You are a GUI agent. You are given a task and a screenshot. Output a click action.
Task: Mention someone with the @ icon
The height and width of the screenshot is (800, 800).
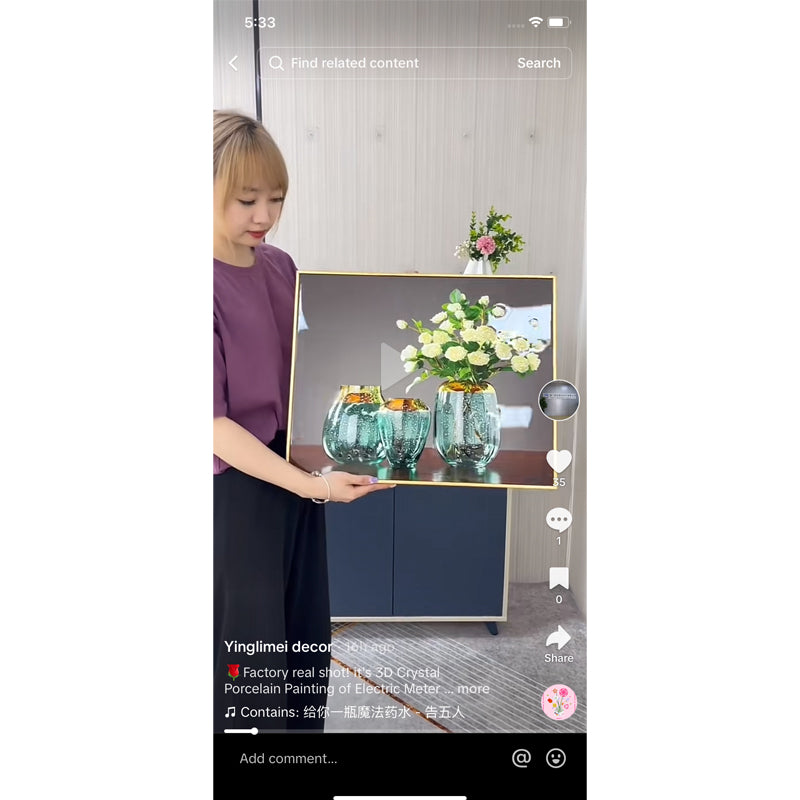(521, 758)
